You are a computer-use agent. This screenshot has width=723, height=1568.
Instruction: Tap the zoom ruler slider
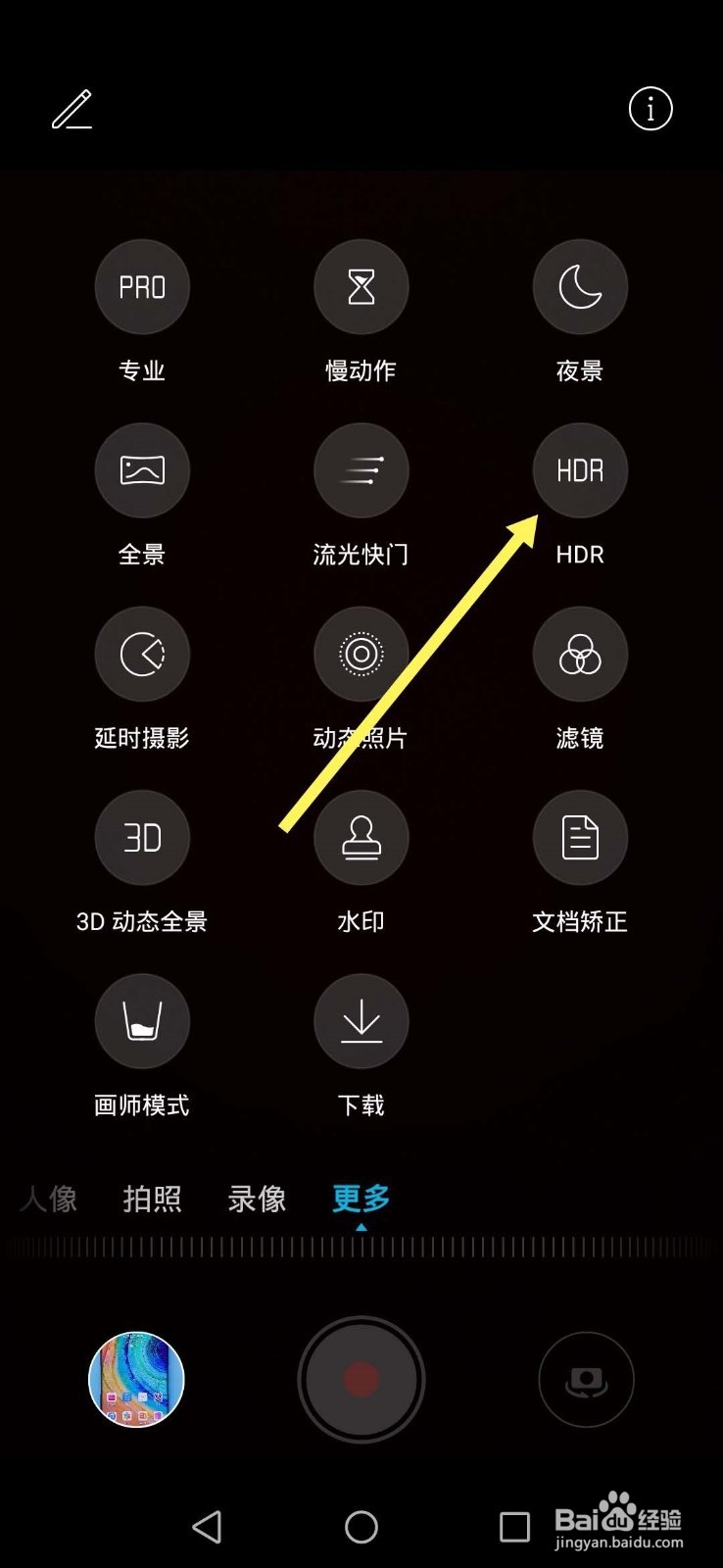pos(361,1259)
